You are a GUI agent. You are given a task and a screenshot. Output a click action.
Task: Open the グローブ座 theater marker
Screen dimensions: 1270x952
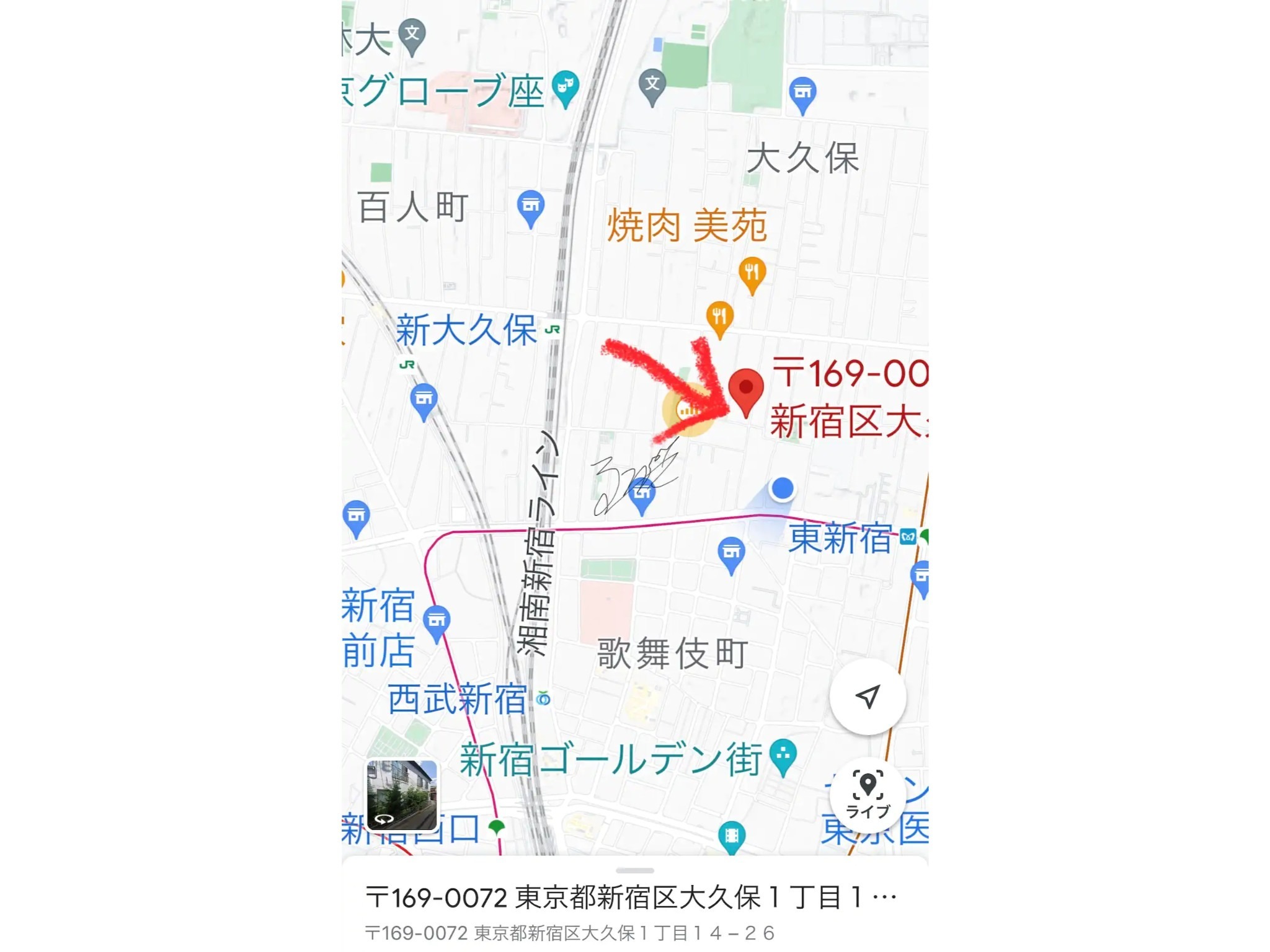coord(565,87)
